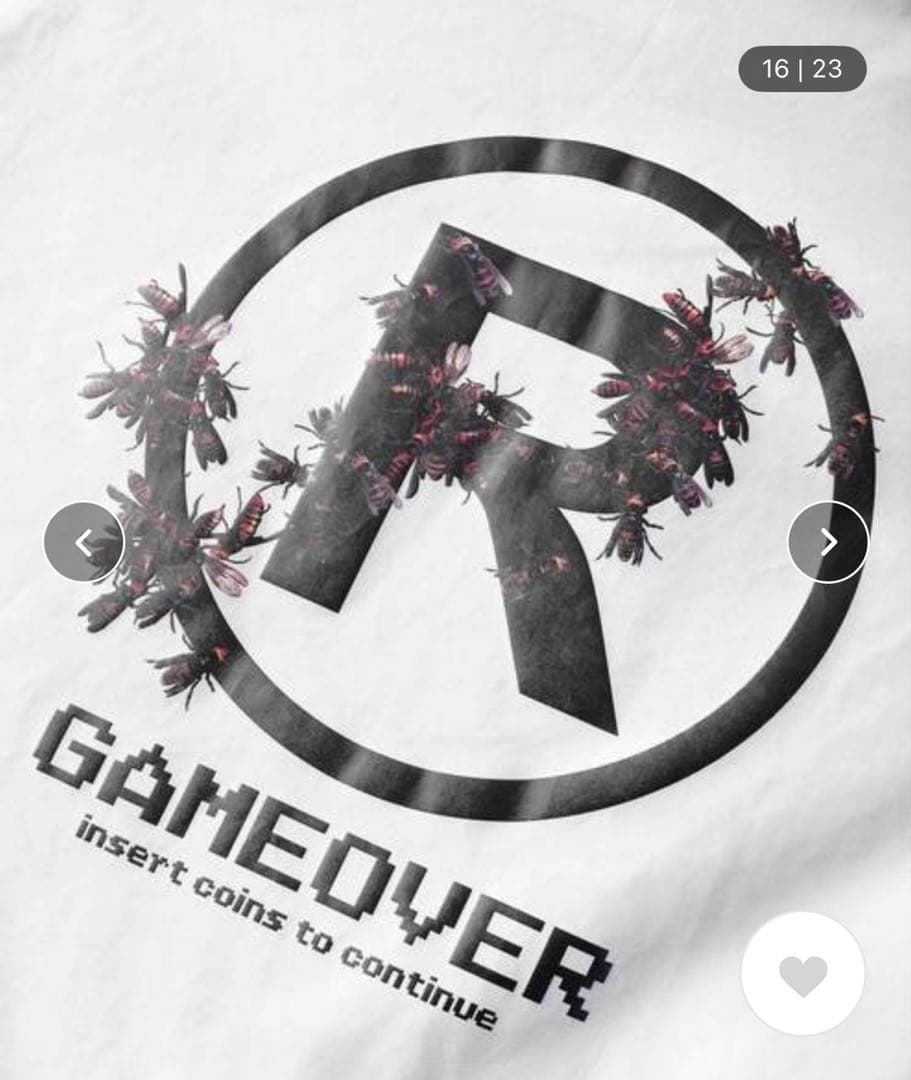The width and height of the screenshot is (911, 1080).
Task: Add this item to favorites with heart
Action: (803, 974)
